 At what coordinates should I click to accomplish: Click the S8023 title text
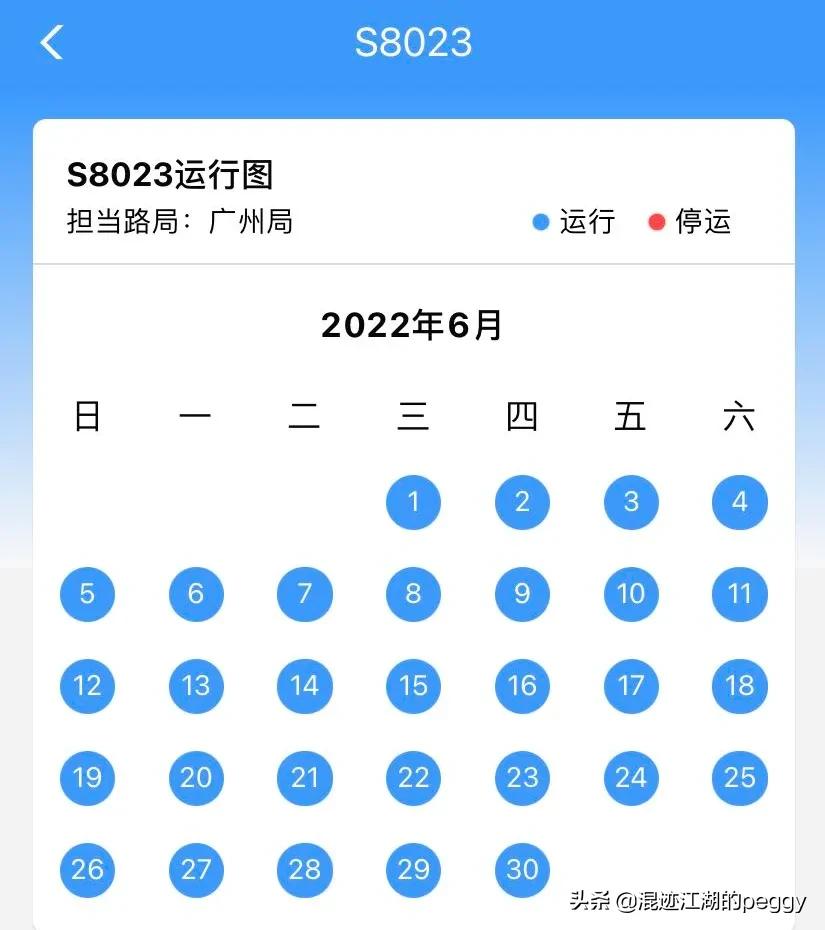coord(415,41)
